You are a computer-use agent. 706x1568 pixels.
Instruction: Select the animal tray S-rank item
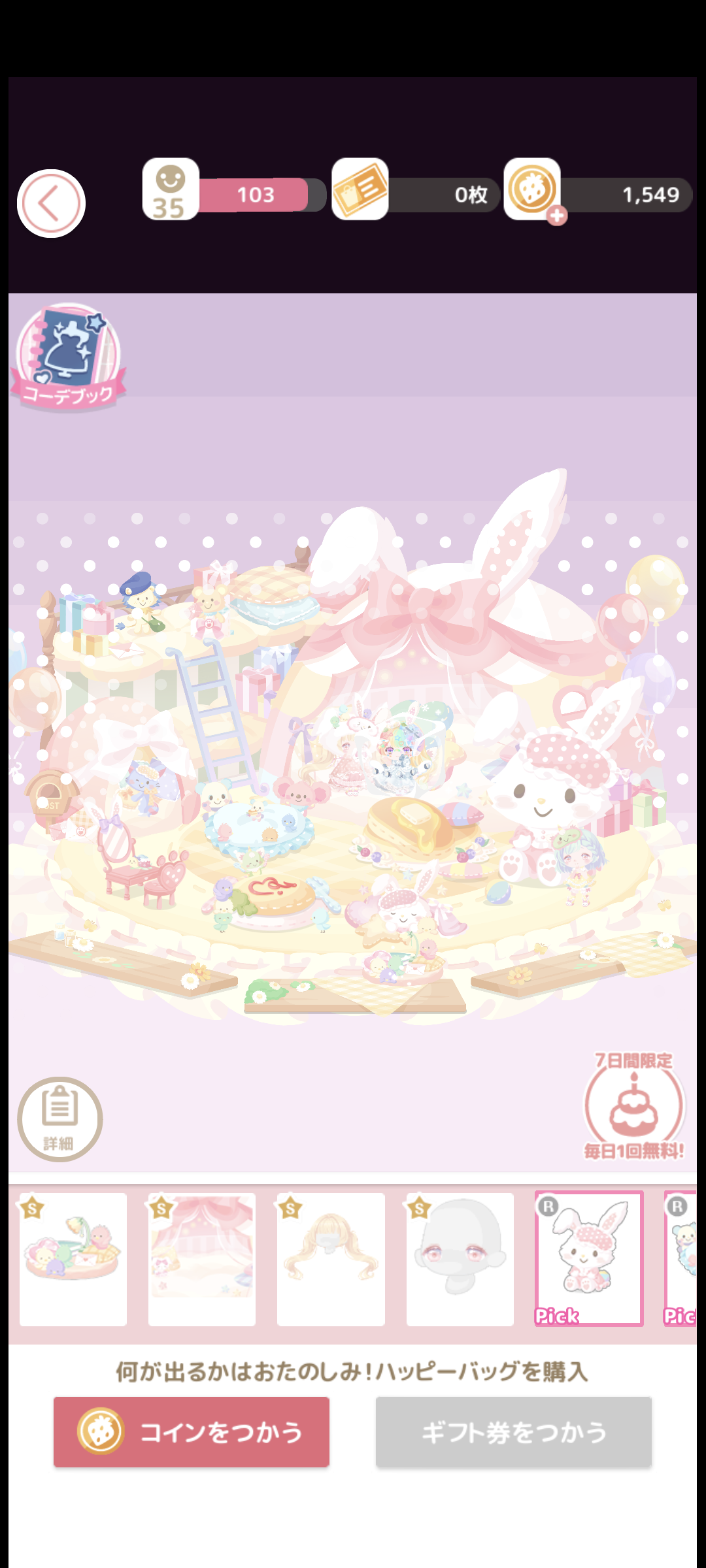coord(73,1259)
